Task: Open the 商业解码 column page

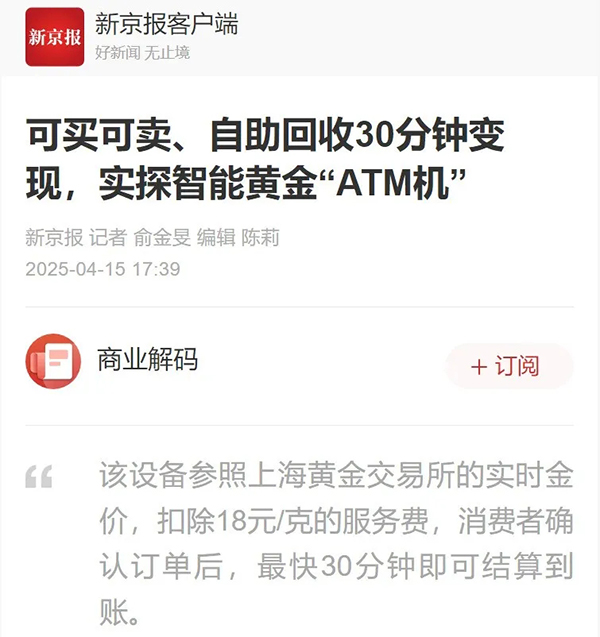Action: (146, 360)
